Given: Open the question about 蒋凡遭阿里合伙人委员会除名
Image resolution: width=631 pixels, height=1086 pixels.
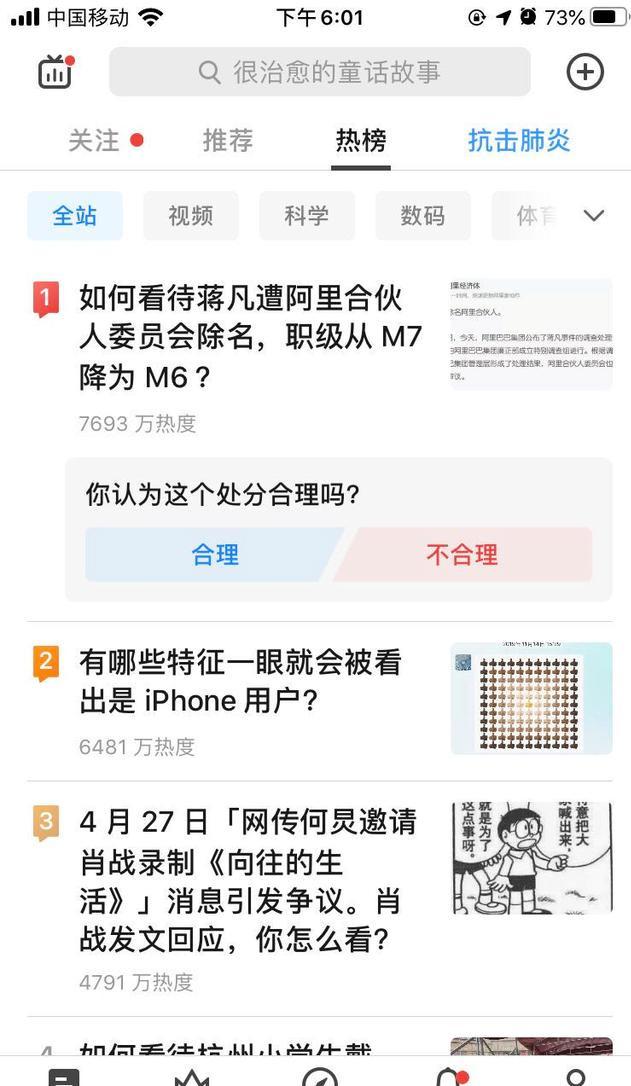Looking at the screenshot, I should tap(250, 338).
